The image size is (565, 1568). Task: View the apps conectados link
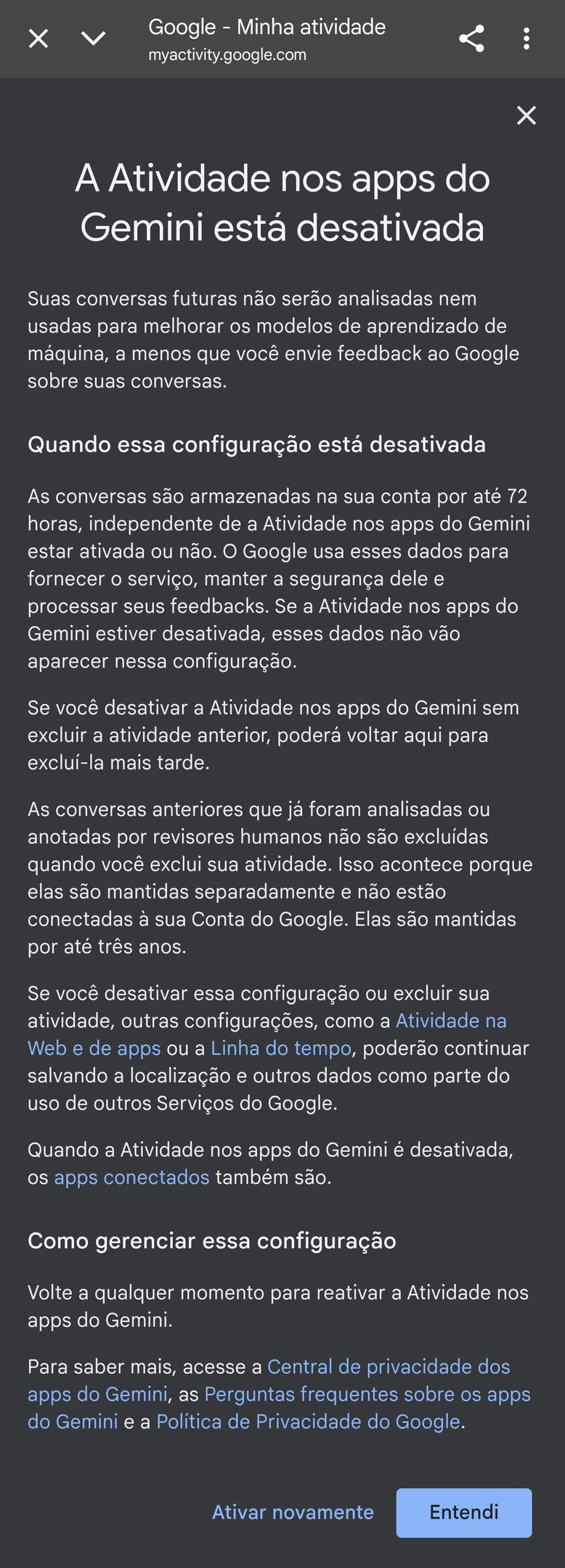coord(132,1177)
